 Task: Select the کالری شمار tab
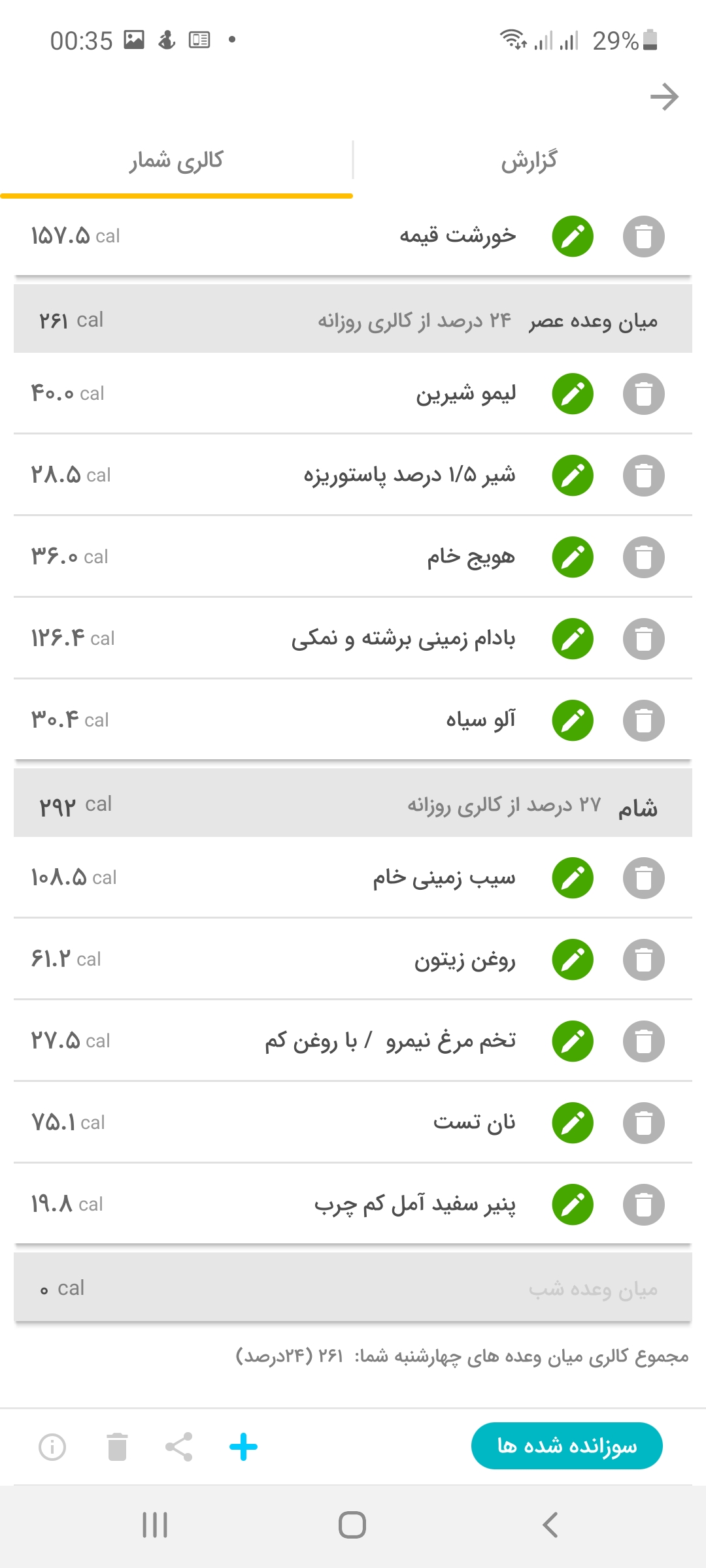[176, 161]
